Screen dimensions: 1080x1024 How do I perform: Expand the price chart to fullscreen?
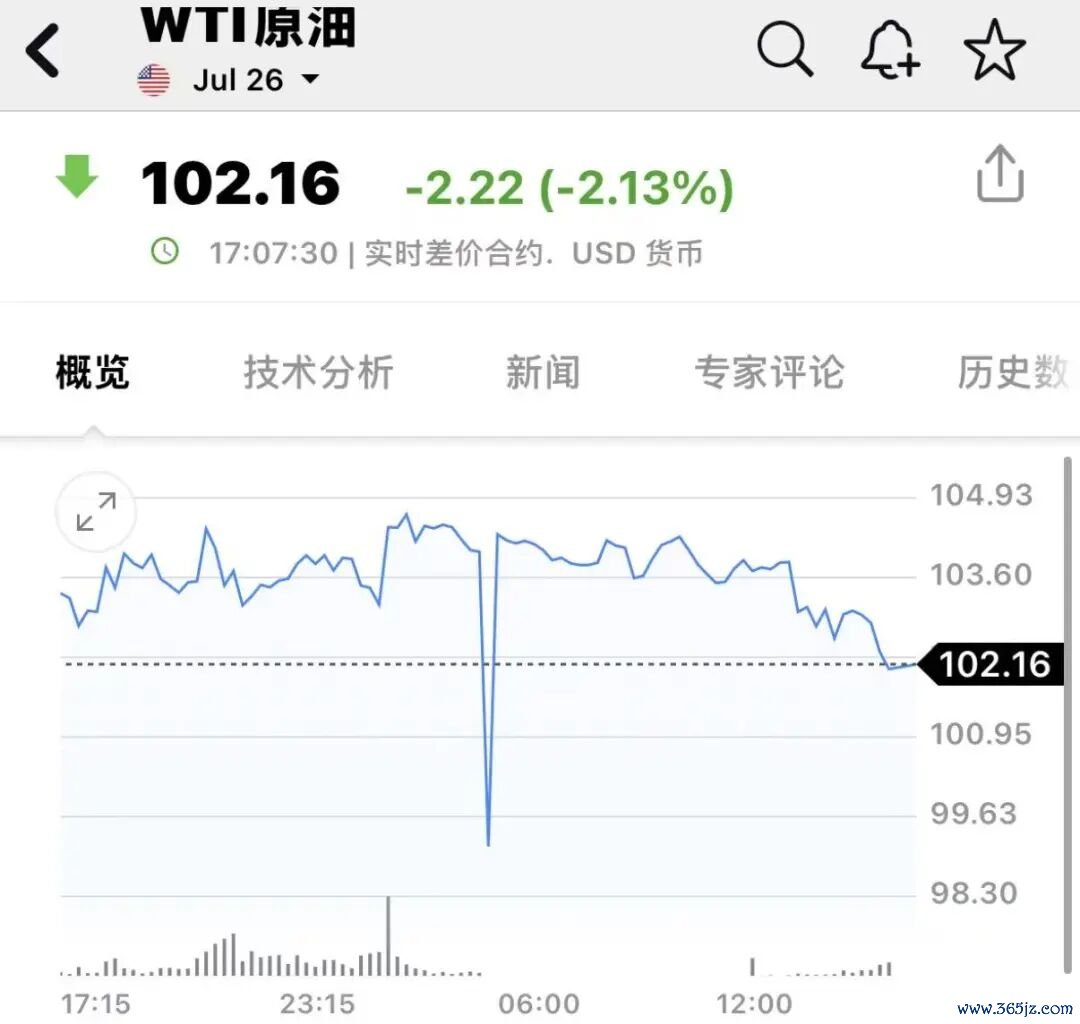tap(96, 512)
